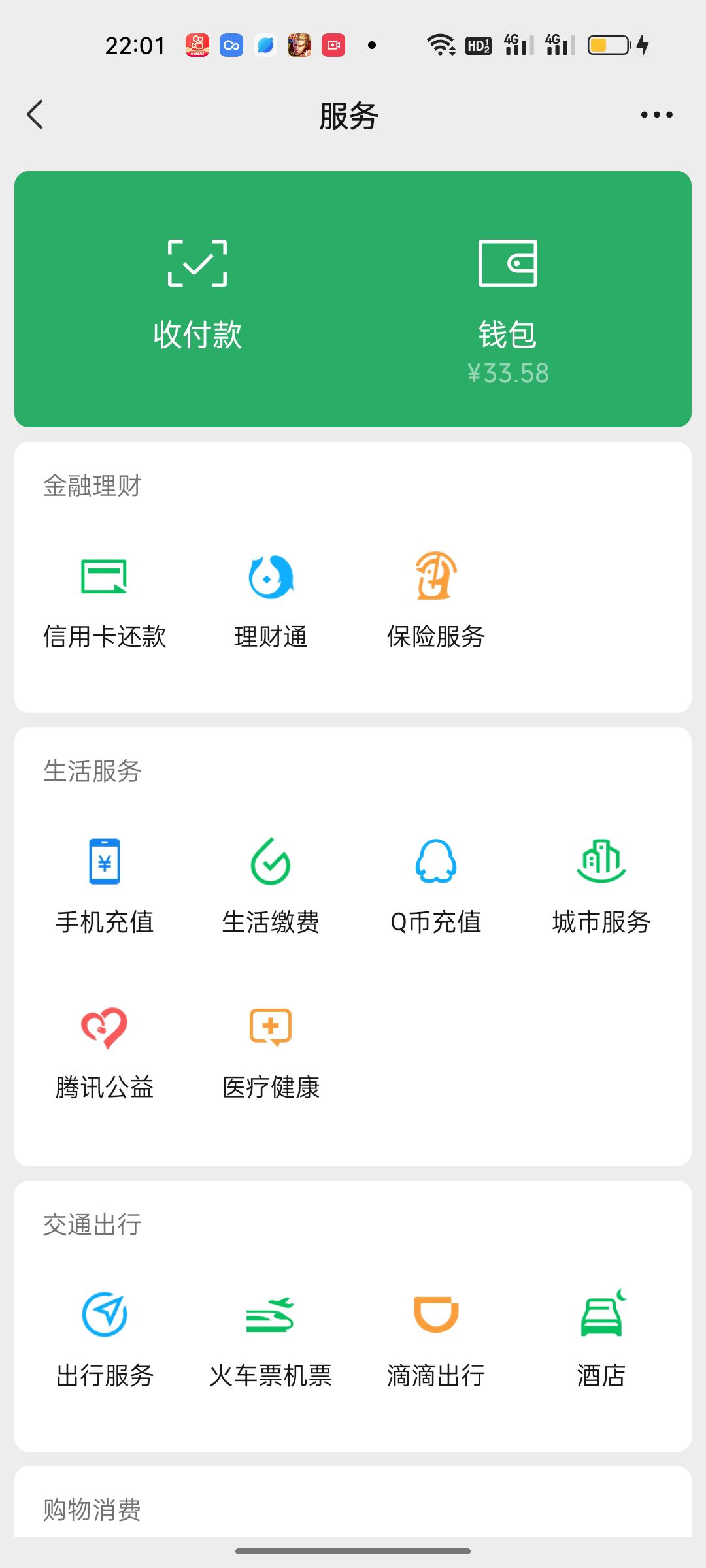Launch 滴滴出行 ride hailing
The width and height of the screenshot is (706, 1568).
pyautogui.click(x=436, y=1339)
